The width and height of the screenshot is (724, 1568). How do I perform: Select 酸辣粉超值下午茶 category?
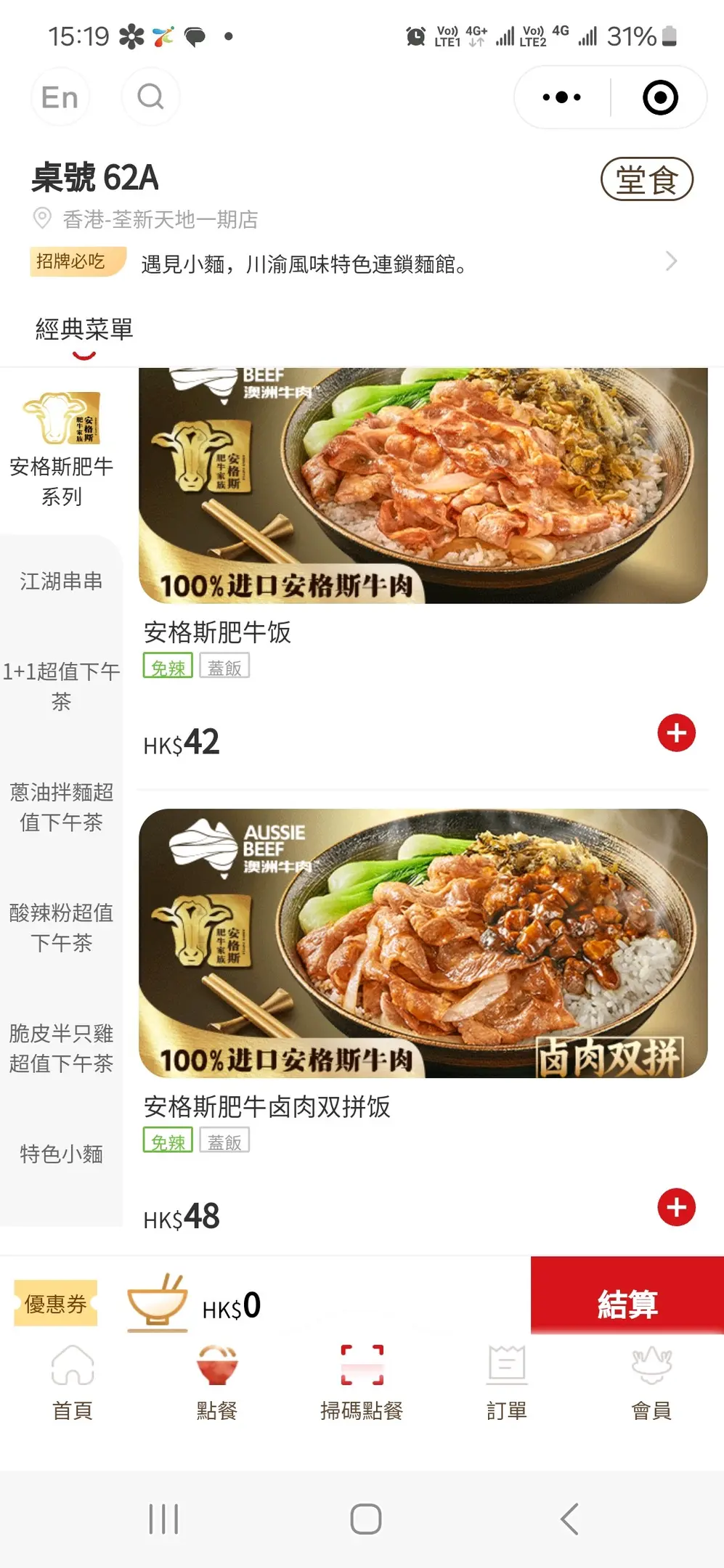click(x=61, y=927)
